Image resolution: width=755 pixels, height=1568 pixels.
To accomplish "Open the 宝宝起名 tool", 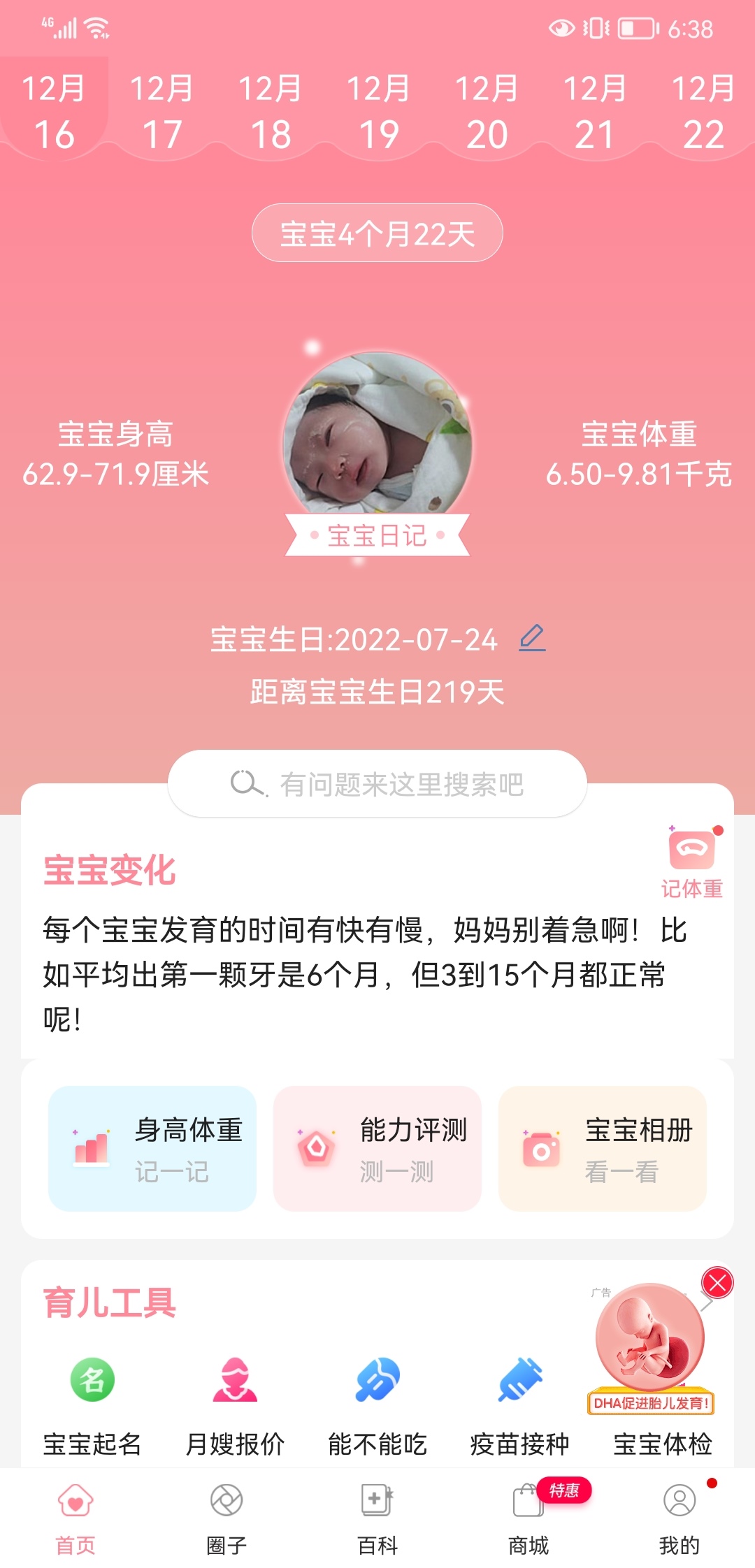I will click(92, 1402).
